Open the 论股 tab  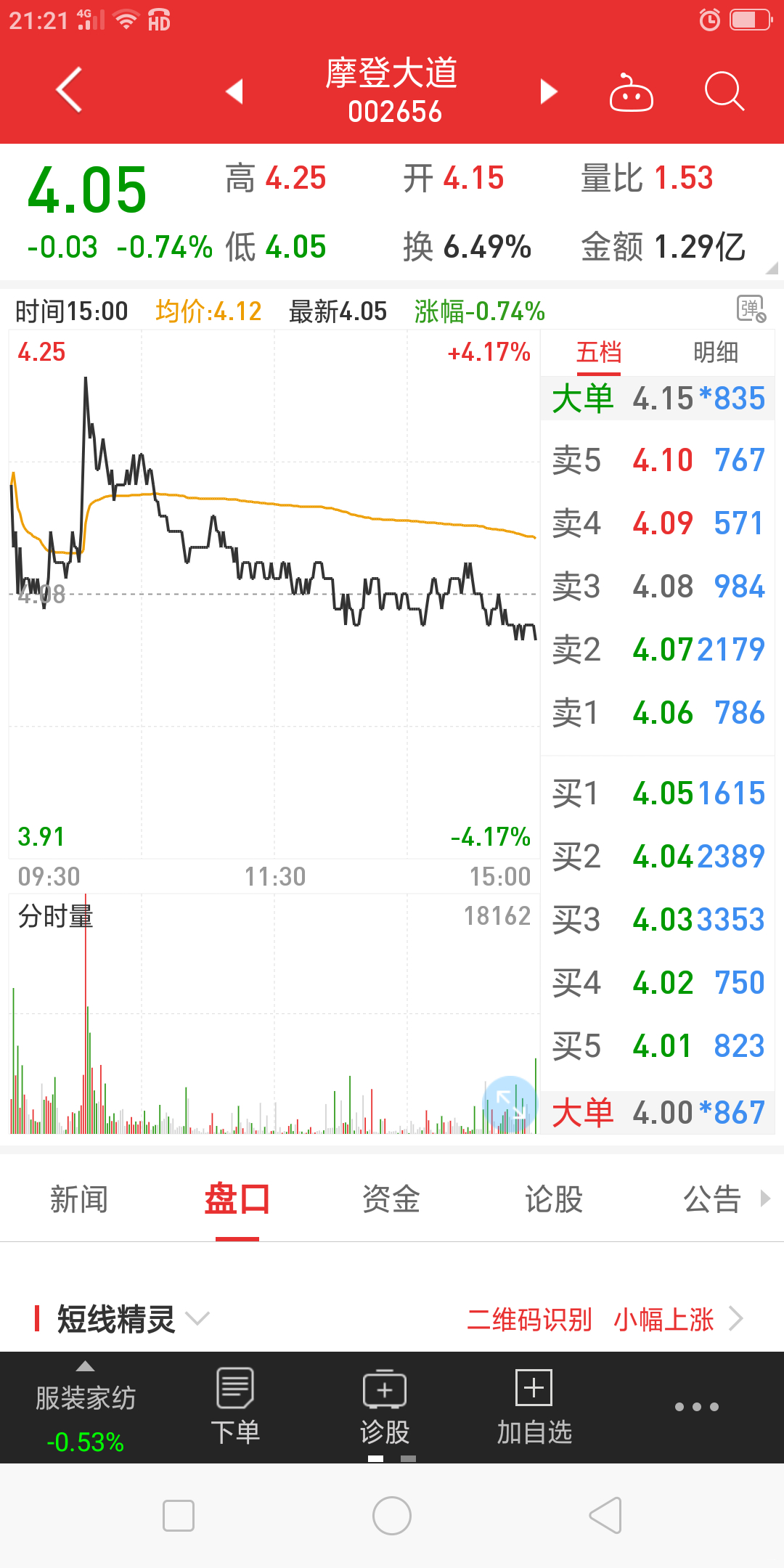(554, 1199)
